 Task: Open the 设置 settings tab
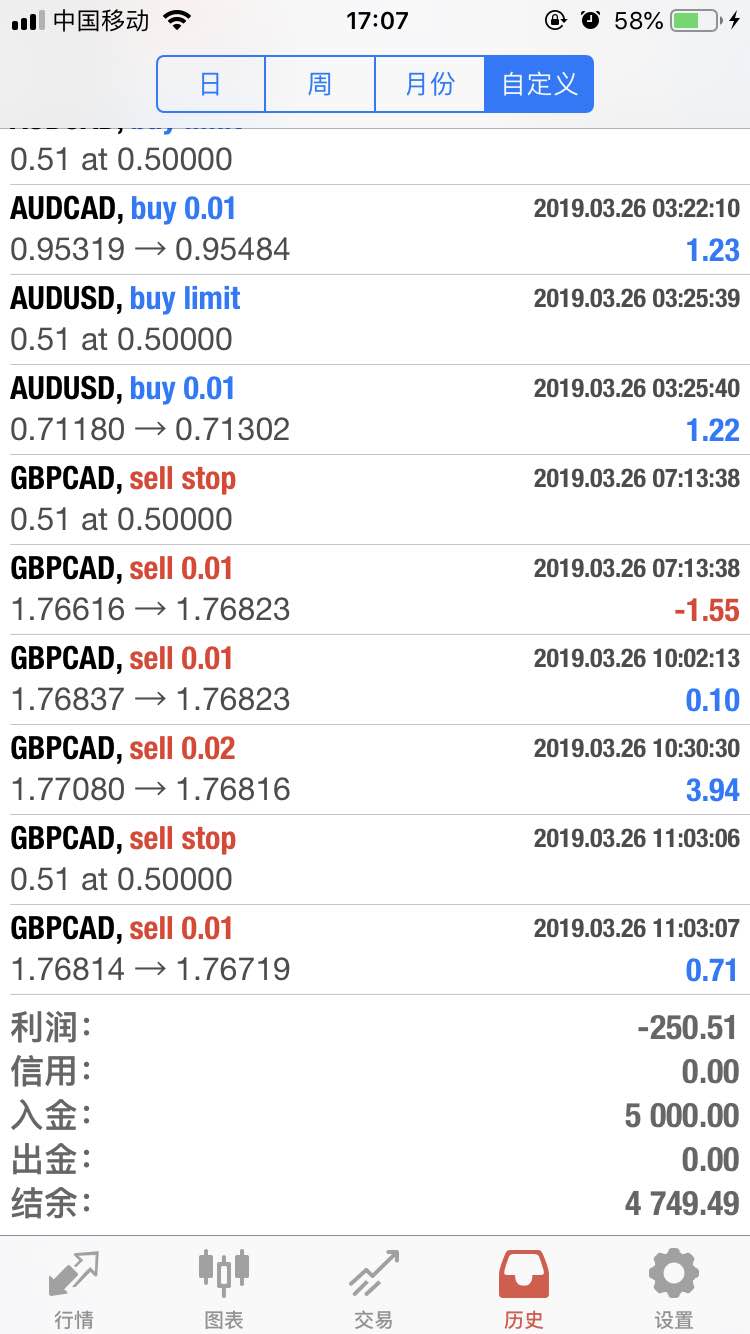pyautogui.click(x=674, y=1288)
